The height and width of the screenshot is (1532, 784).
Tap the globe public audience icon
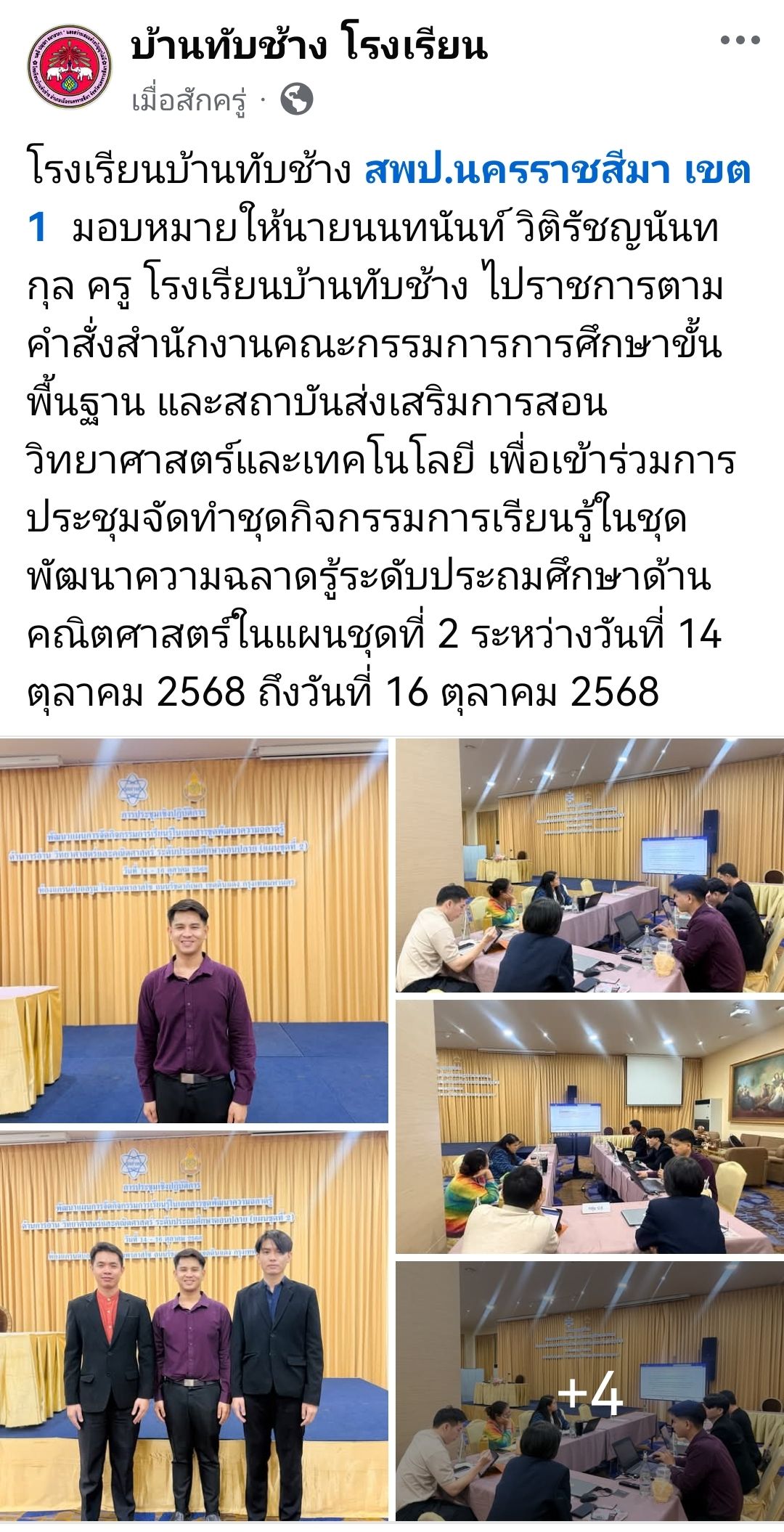[x=297, y=99]
